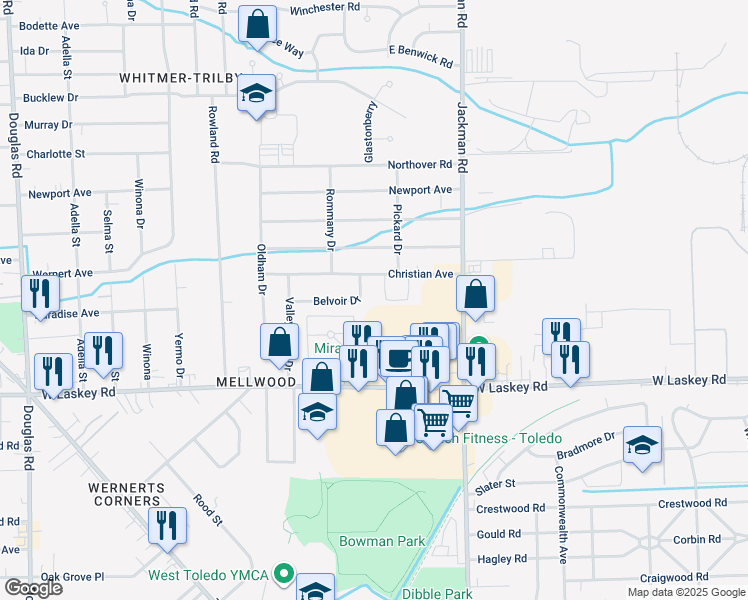This screenshot has height=600, width=748.
Task: Tap the West Toledo YMCA place pin
Action: click(x=284, y=574)
